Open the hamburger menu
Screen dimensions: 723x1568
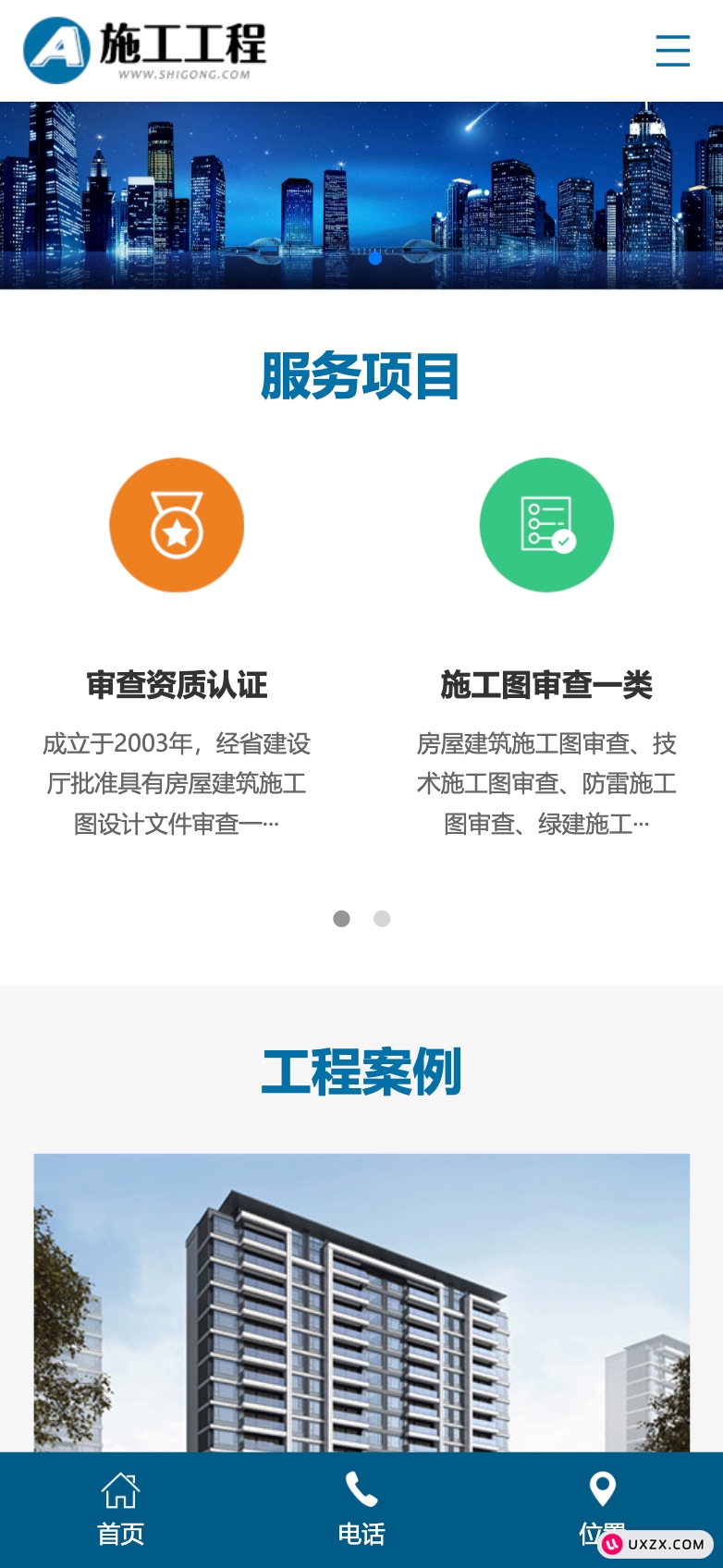pos(672,51)
